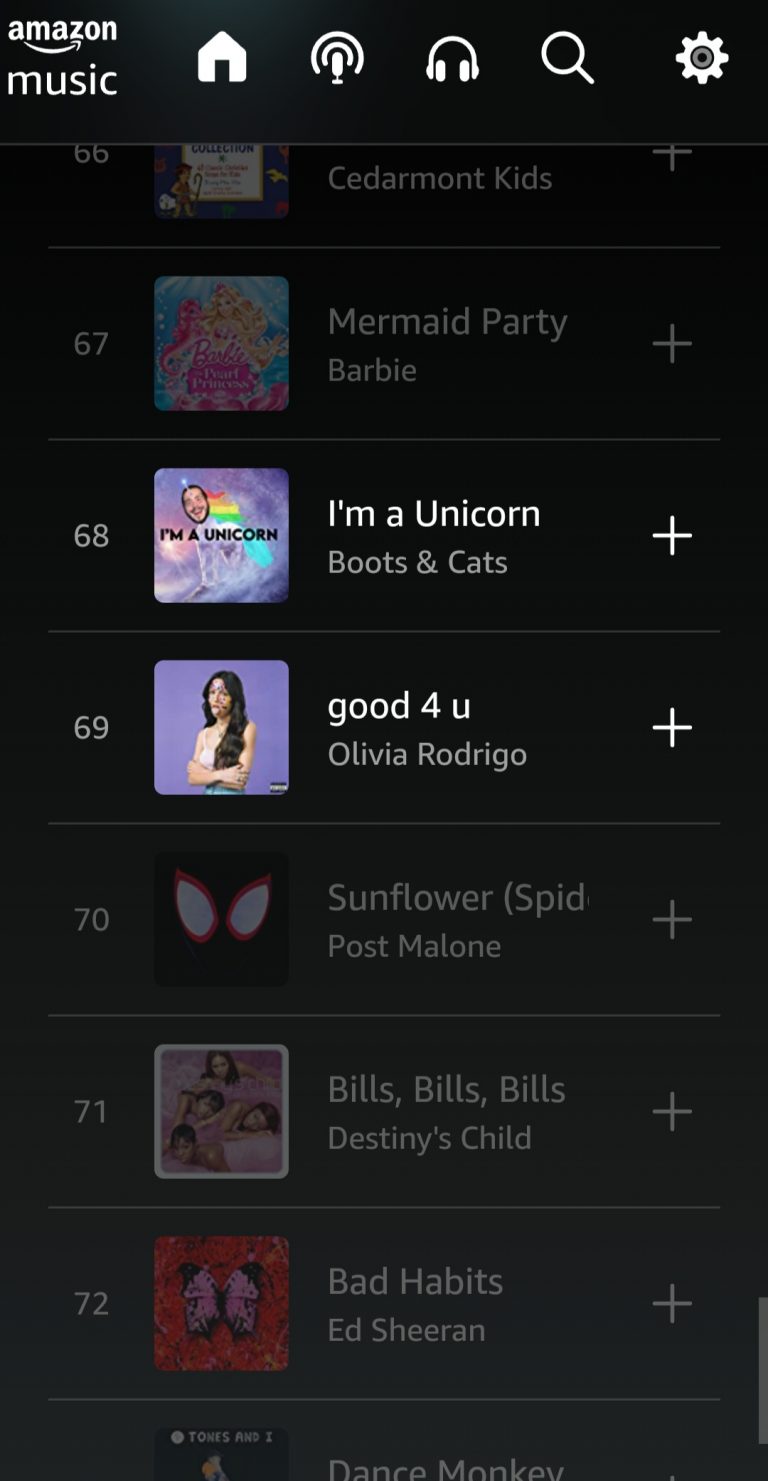The height and width of the screenshot is (1481, 768).
Task: Play Sunflower by Post Malone
Action: click(x=384, y=920)
